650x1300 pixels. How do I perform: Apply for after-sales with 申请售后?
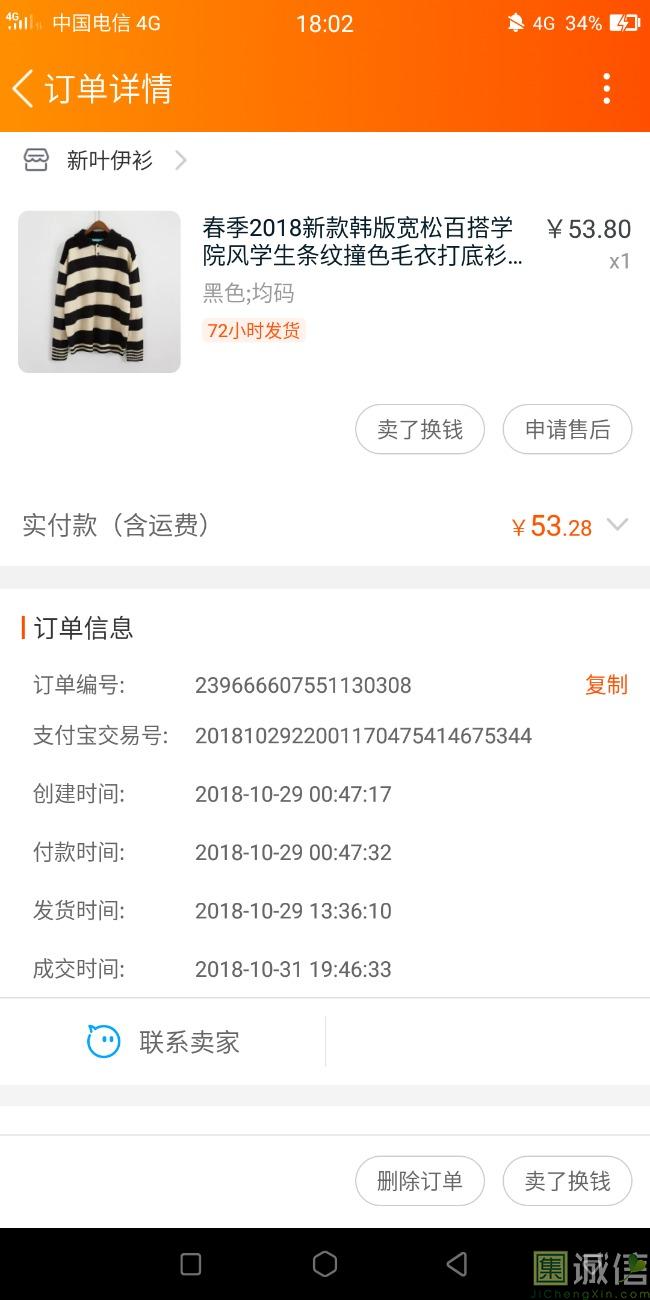pyautogui.click(x=567, y=430)
